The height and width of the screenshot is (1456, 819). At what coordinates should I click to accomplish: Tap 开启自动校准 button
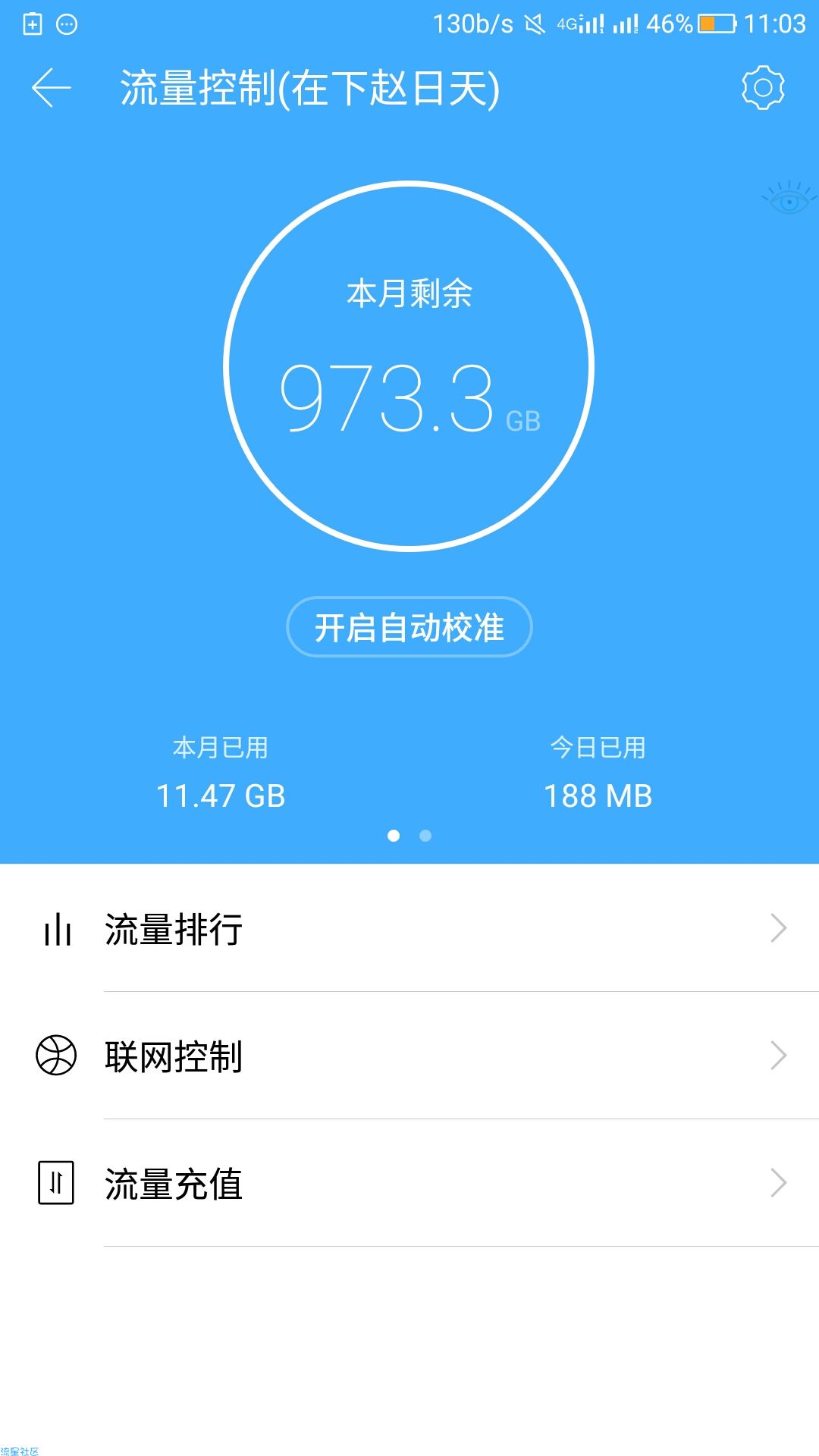409,627
